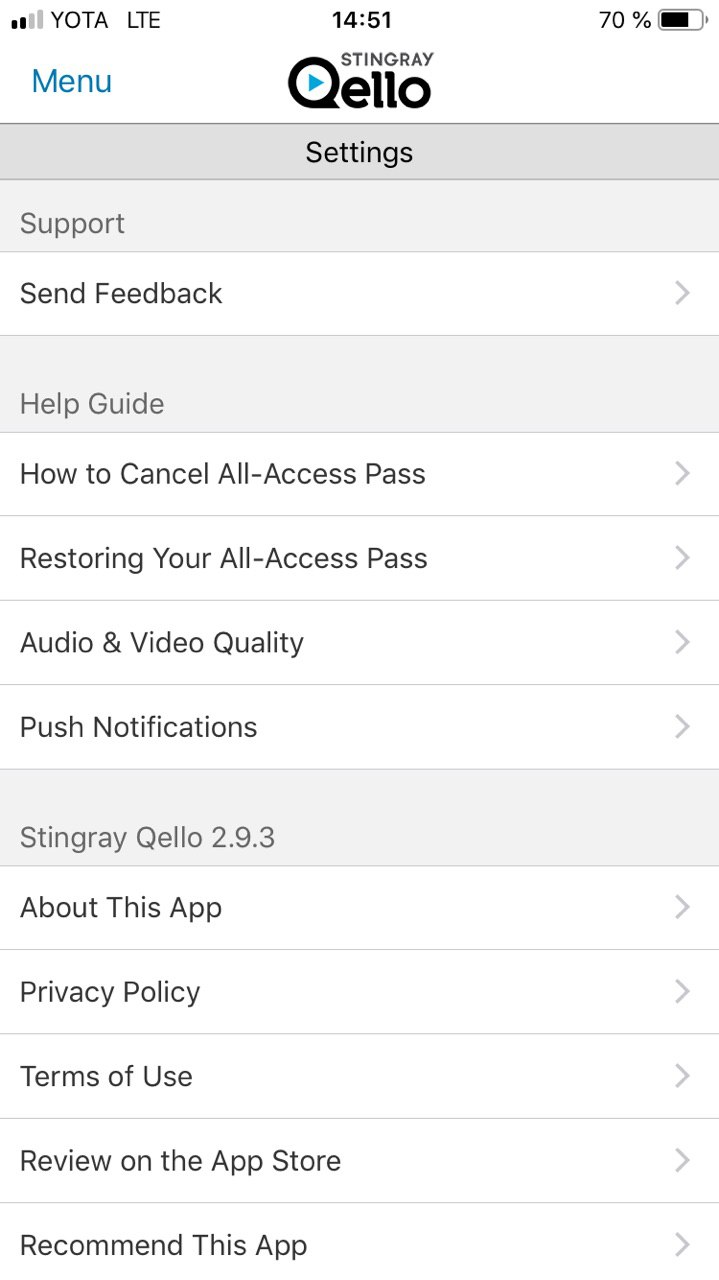Open the Privacy Policy
The height and width of the screenshot is (1280, 719).
tap(359, 992)
